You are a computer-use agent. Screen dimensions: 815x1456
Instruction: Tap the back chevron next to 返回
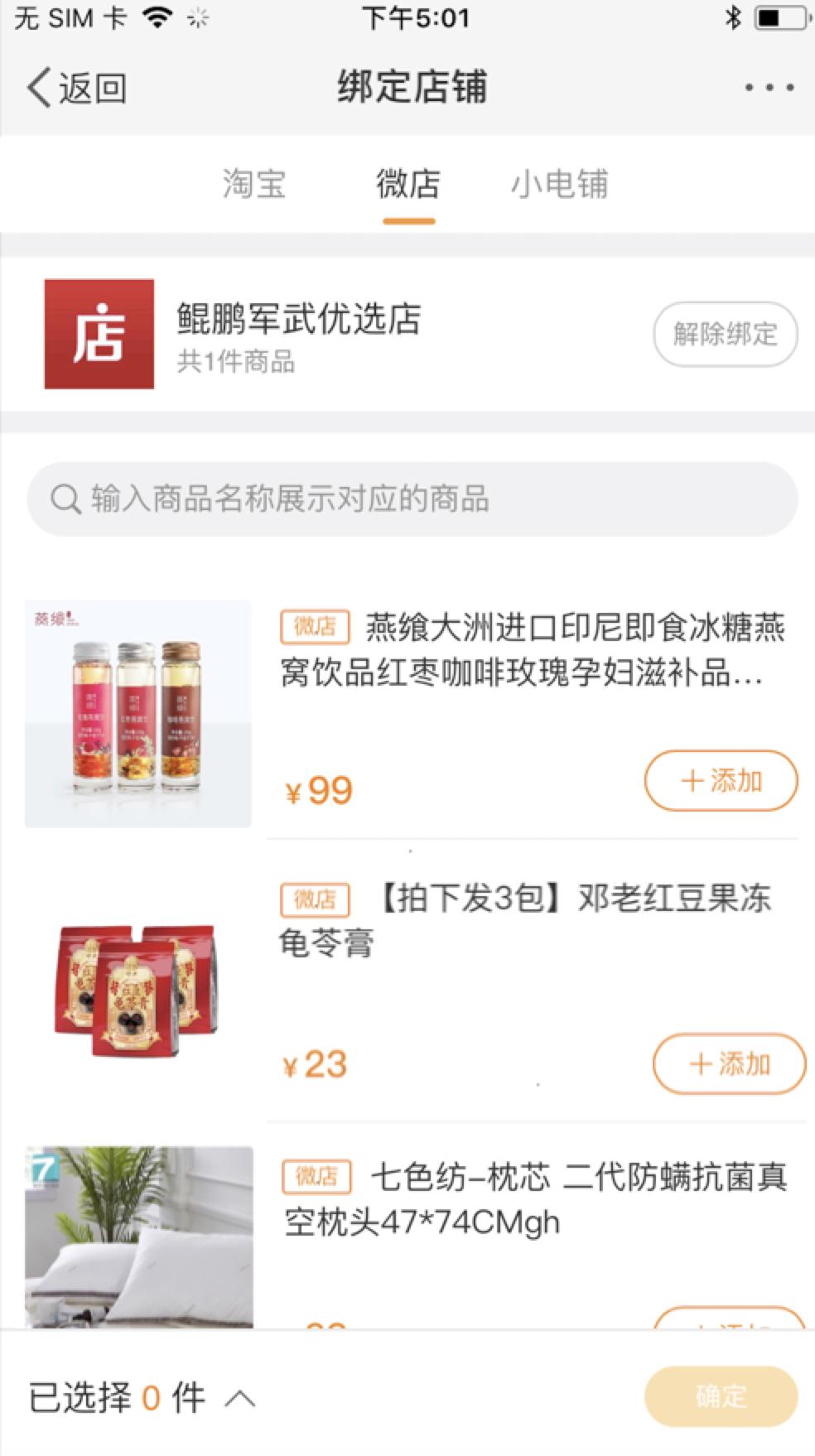pyautogui.click(x=35, y=86)
